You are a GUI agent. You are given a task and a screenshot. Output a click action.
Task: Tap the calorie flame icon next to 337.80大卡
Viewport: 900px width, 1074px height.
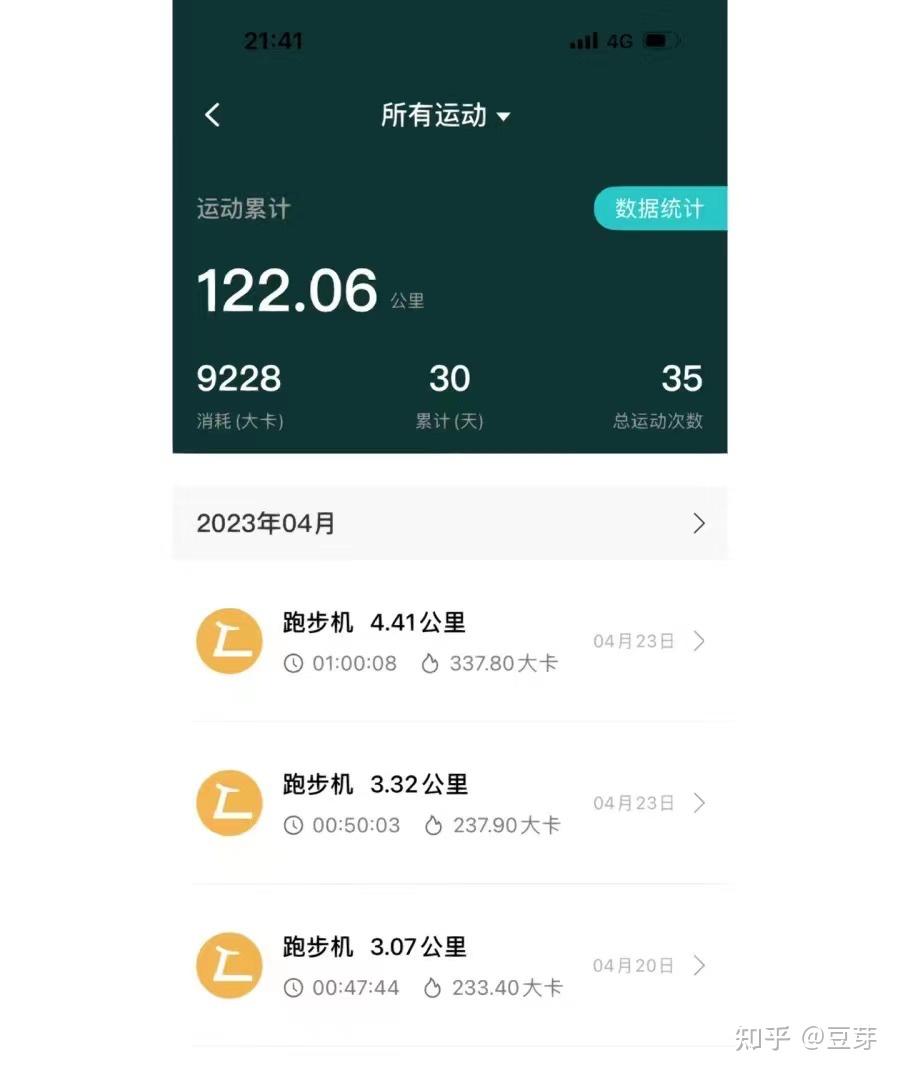pyautogui.click(x=433, y=663)
